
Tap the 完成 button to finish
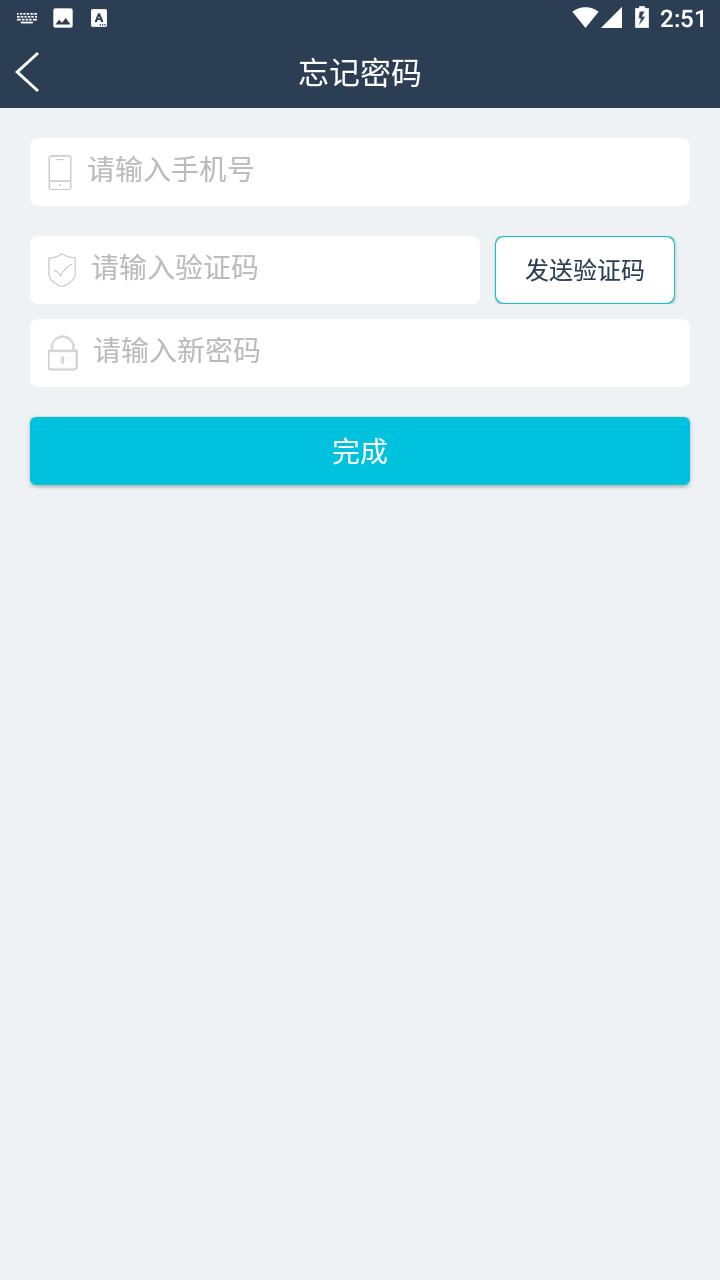click(360, 451)
